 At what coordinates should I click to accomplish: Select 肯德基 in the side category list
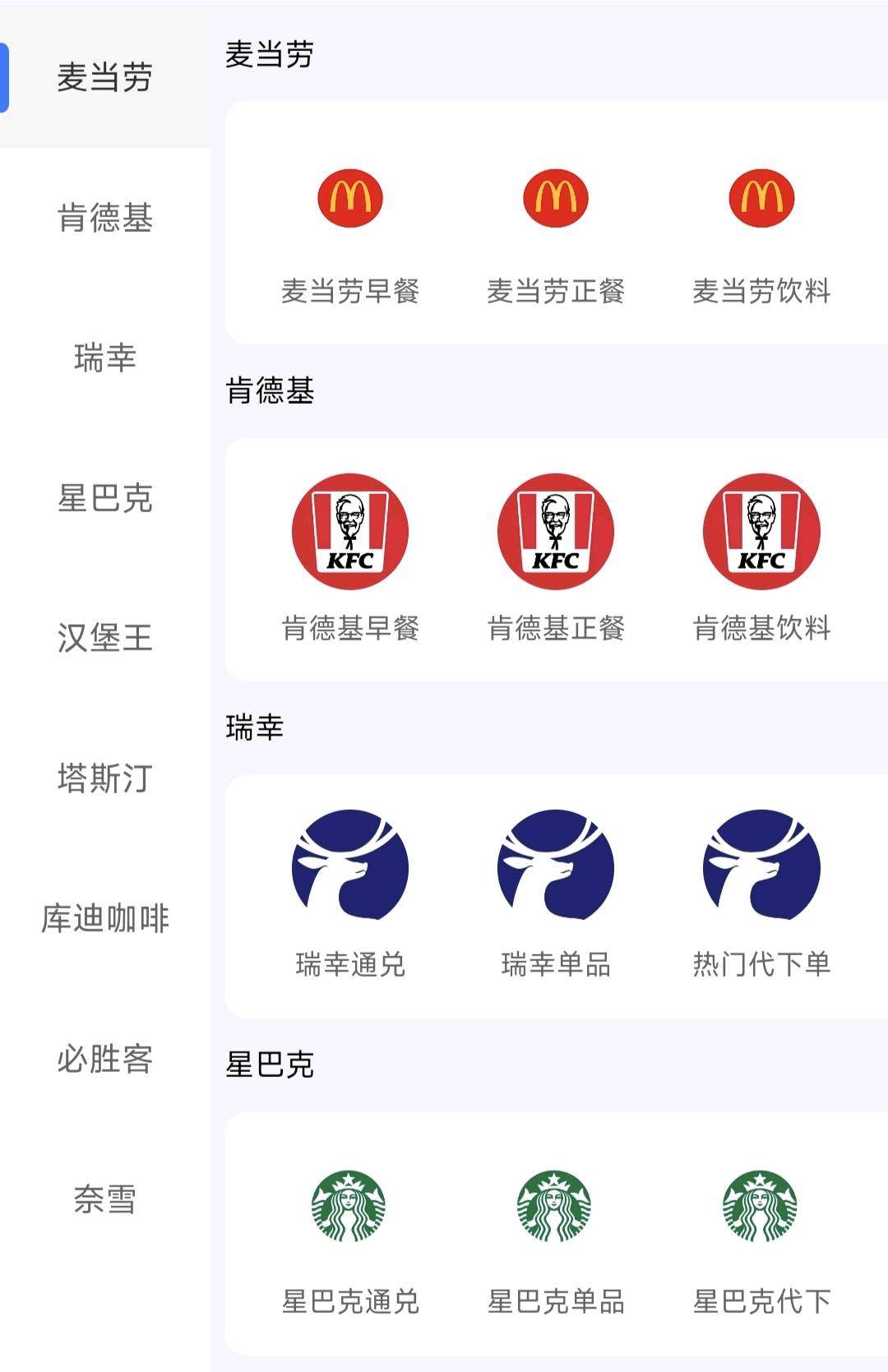pos(105,218)
